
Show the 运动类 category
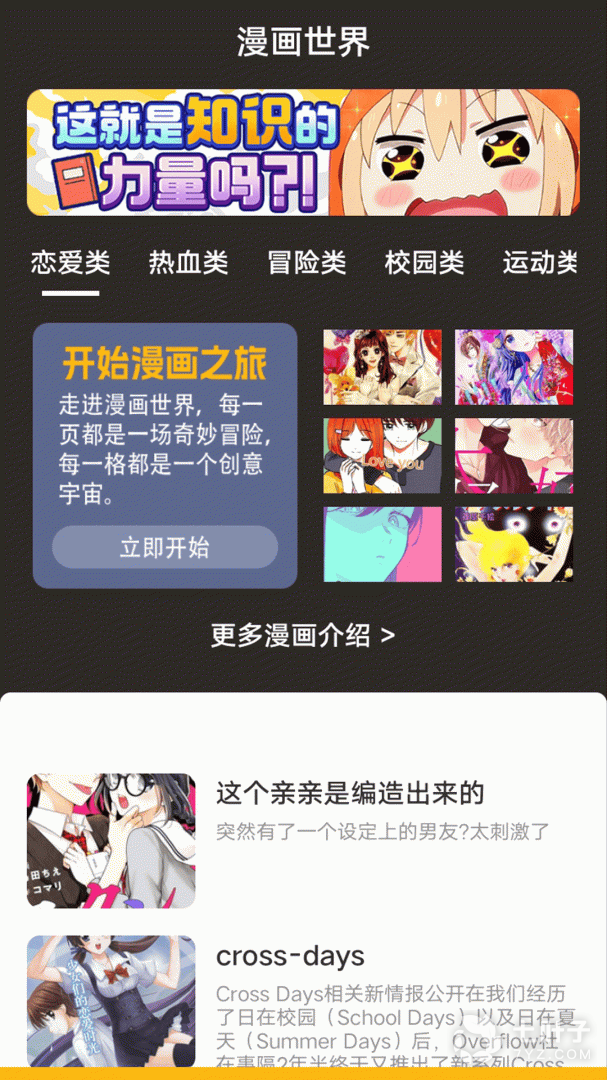pyautogui.click(x=540, y=263)
